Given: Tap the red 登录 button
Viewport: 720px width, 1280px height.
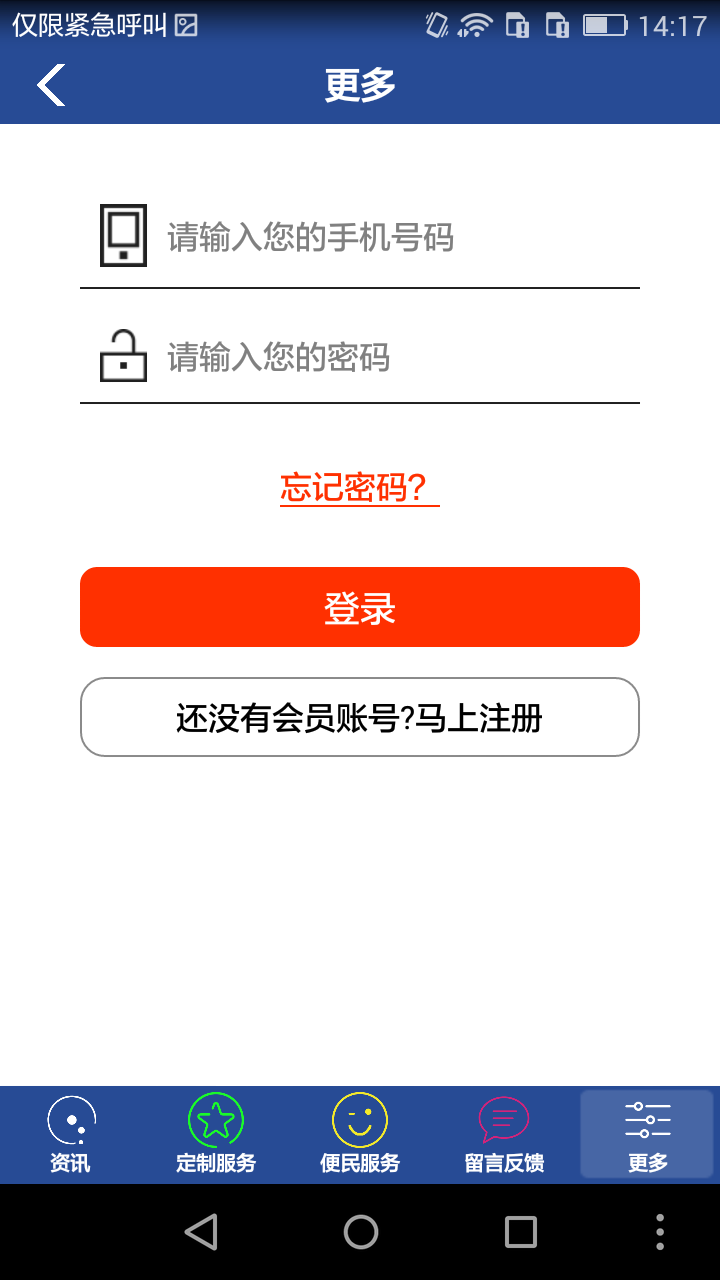Looking at the screenshot, I should 360,607.
